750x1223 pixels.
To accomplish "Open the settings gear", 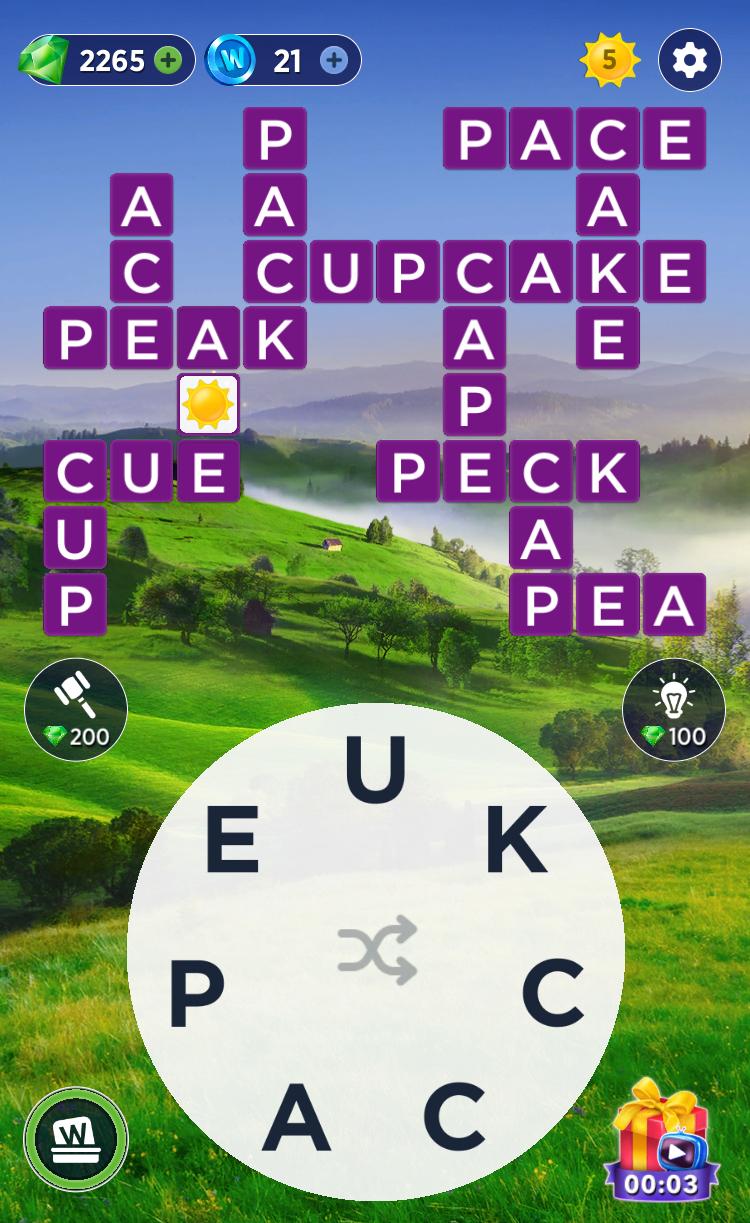I will pos(689,61).
